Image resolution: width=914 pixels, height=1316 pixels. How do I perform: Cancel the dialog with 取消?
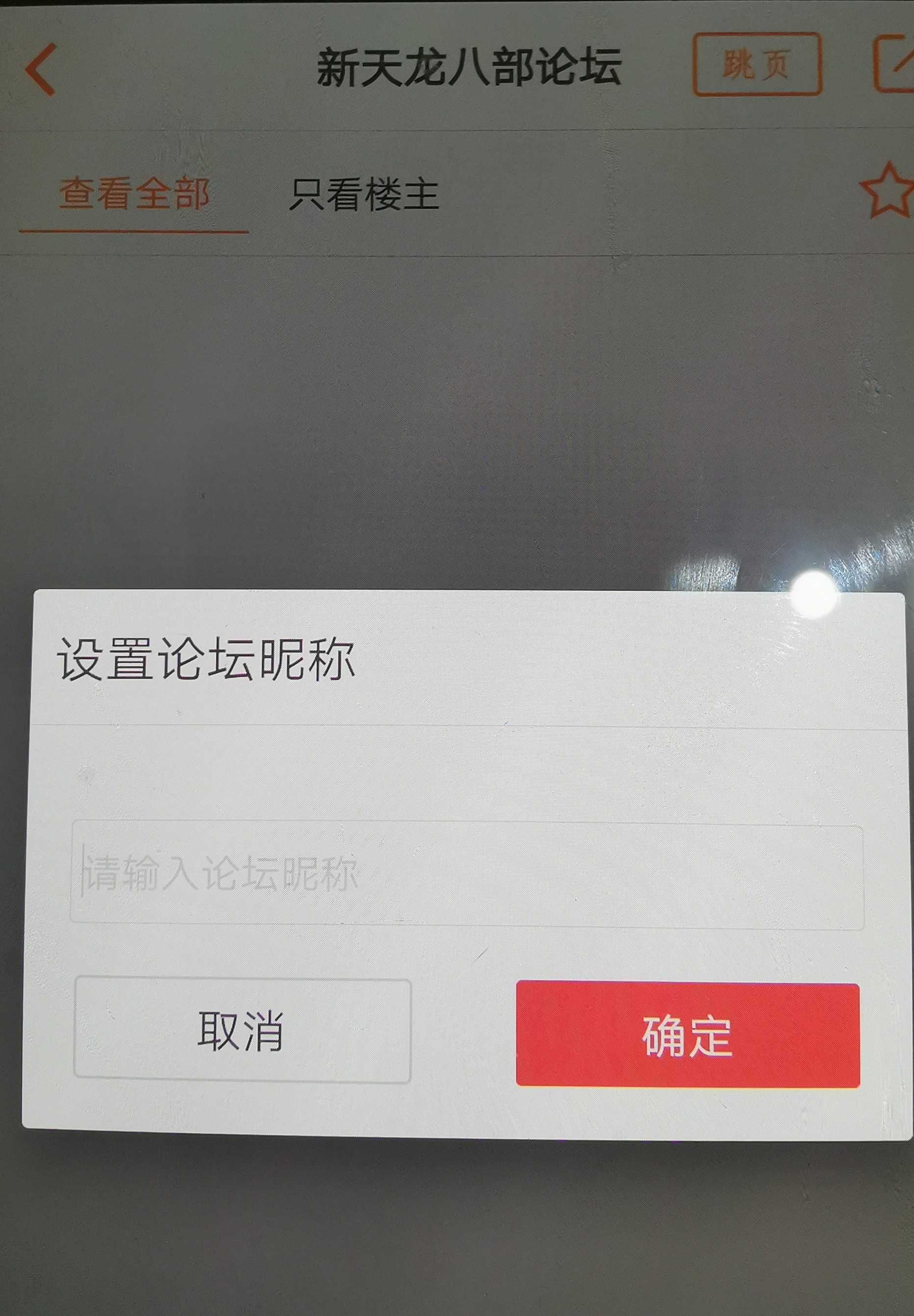point(242,1031)
